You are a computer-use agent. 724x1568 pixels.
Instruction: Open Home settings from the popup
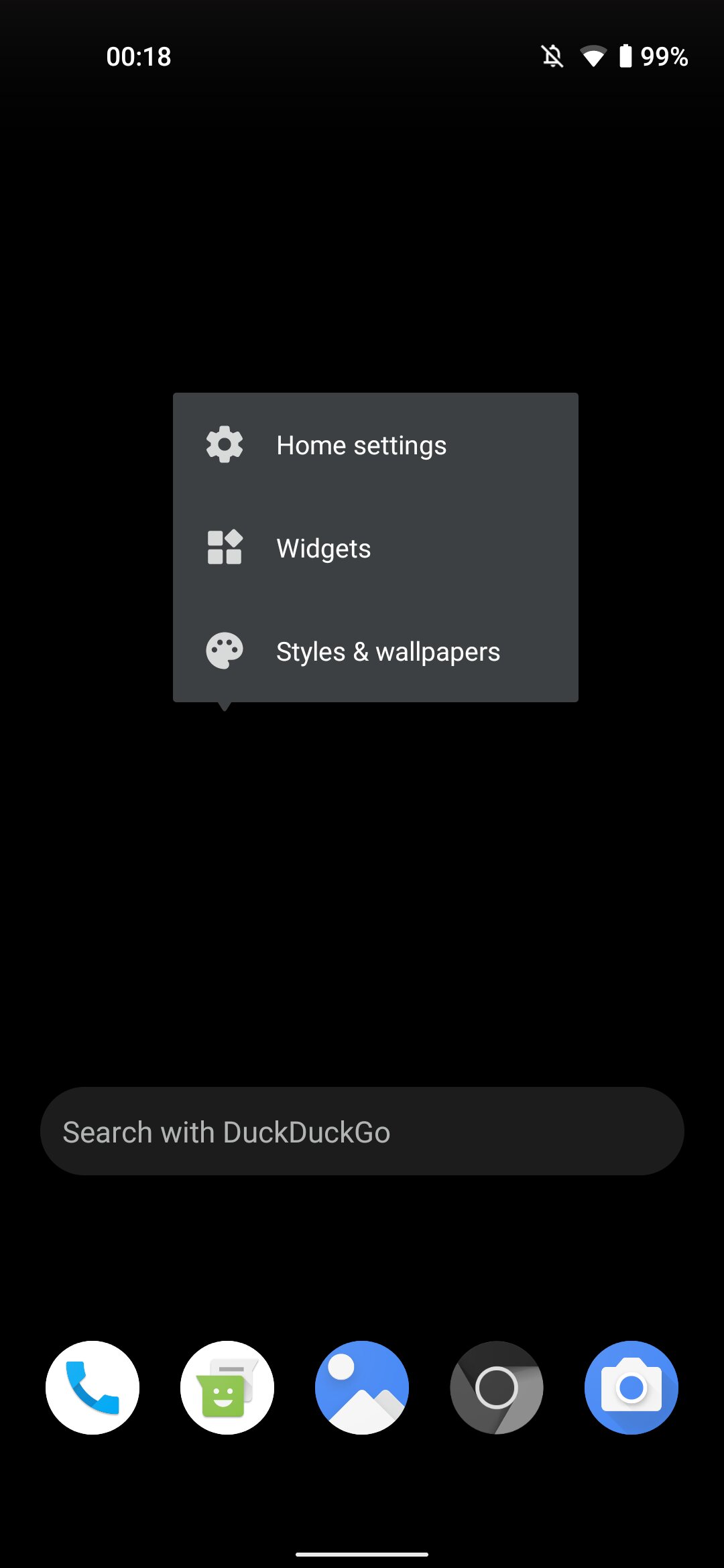click(375, 445)
